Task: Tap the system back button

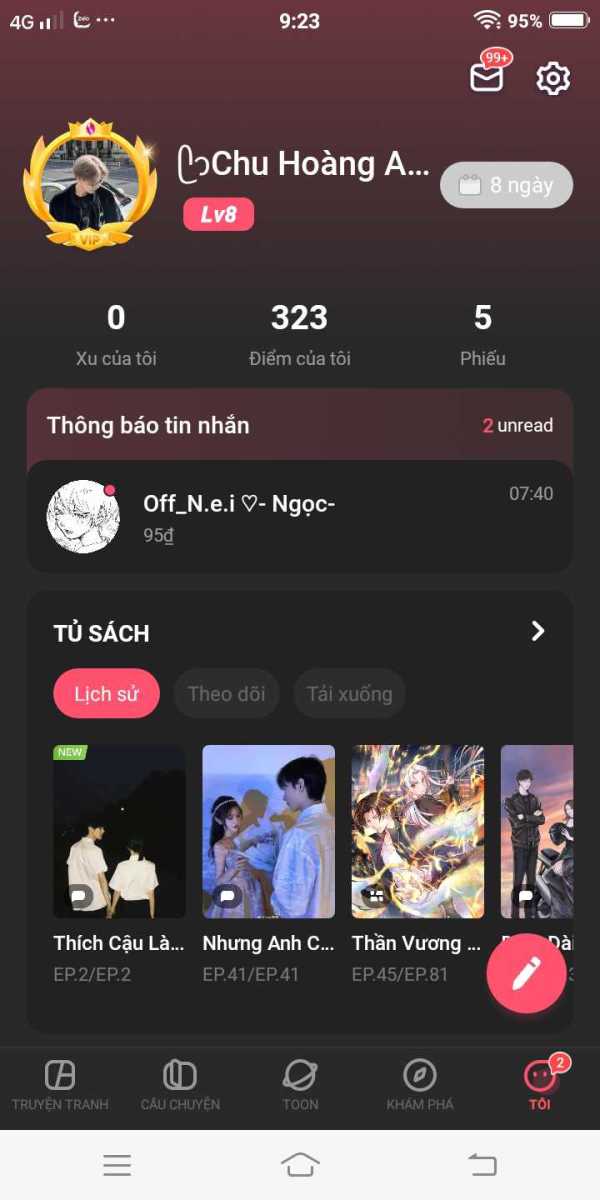Action: pyautogui.click(x=483, y=1165)
